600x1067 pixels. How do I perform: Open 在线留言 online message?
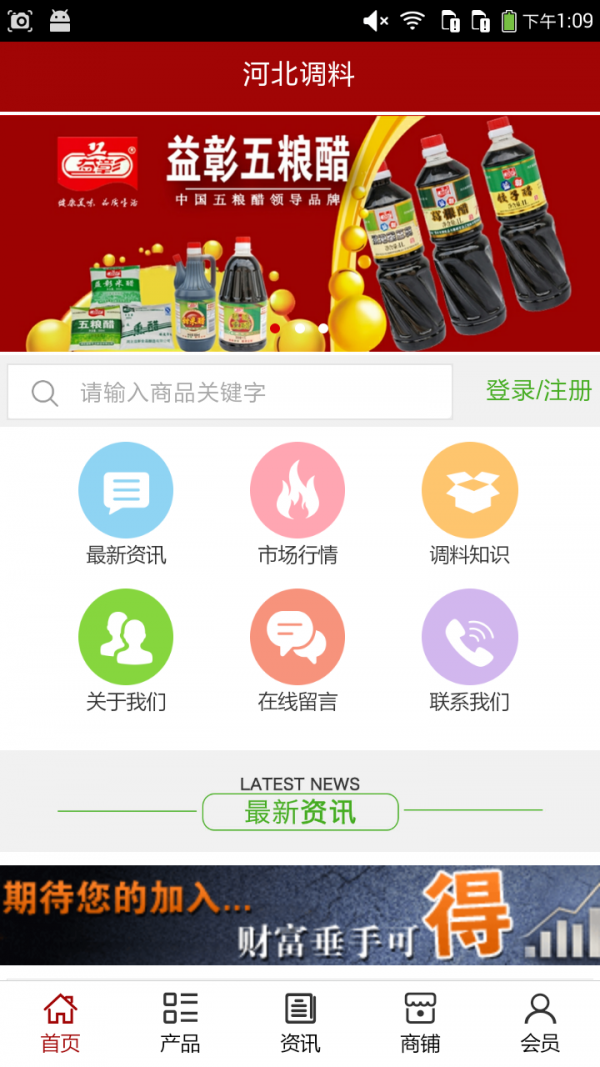[x=297, y=650]
